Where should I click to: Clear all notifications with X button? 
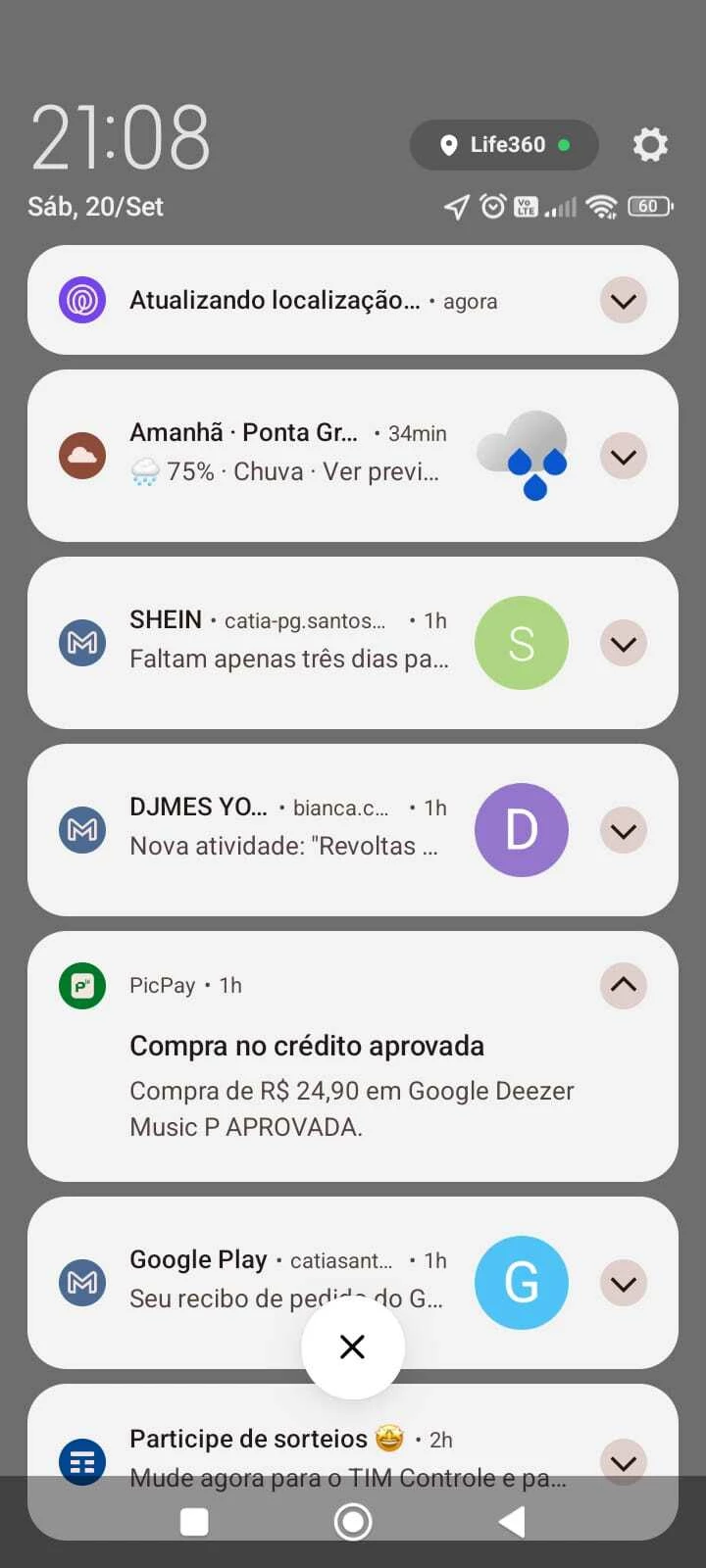click(x=352, y=1347)
